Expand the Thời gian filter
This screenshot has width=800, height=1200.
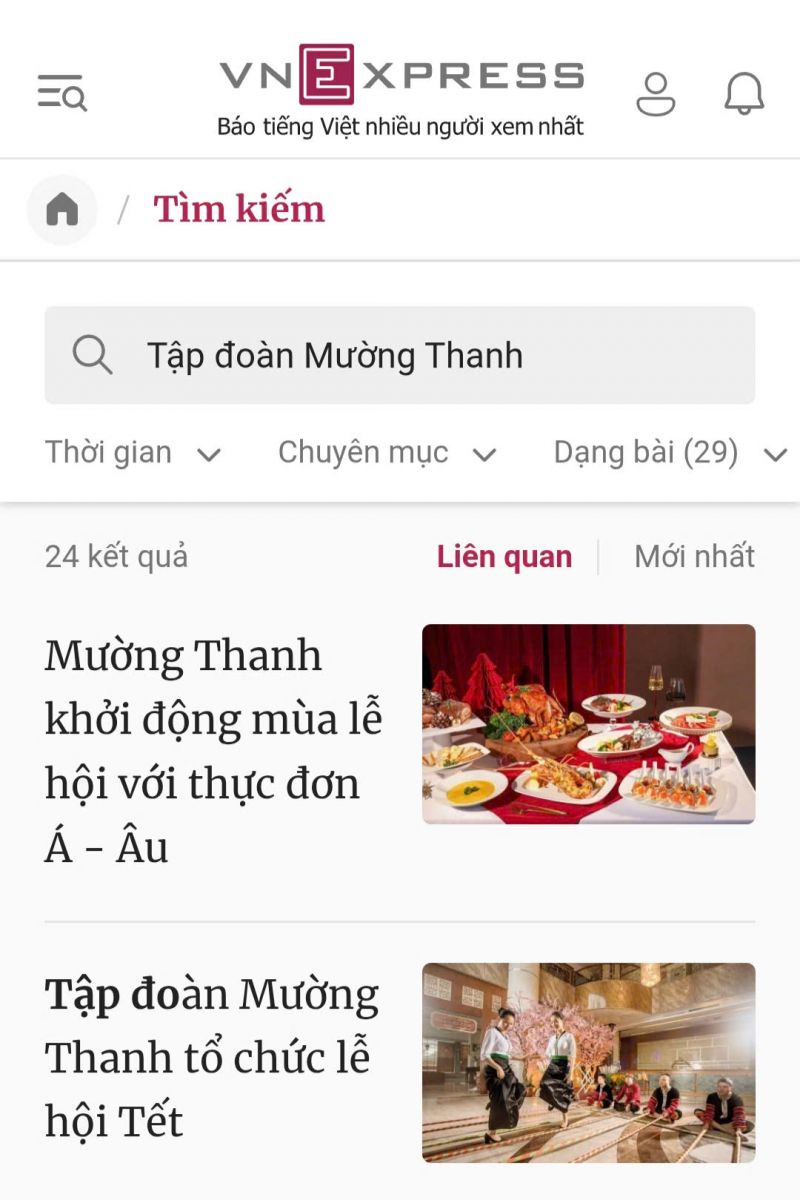coord(132,453)
